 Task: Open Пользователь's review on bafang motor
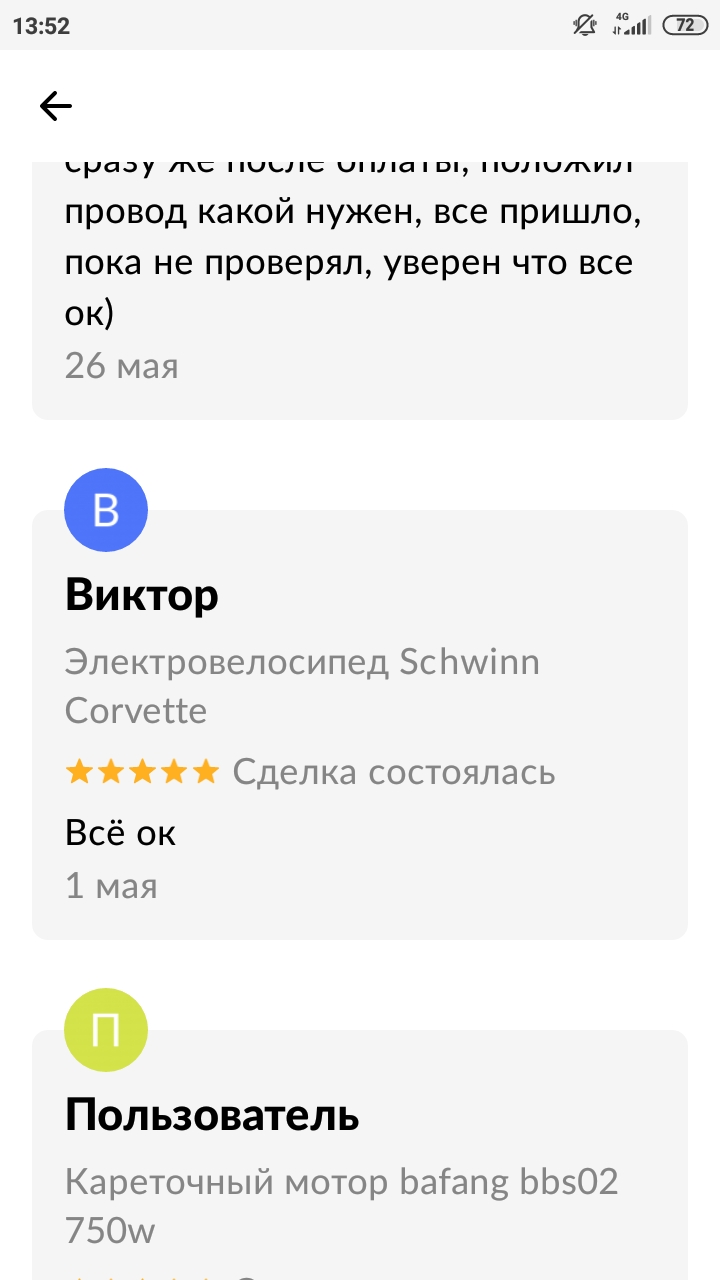tap(360, 1155)
